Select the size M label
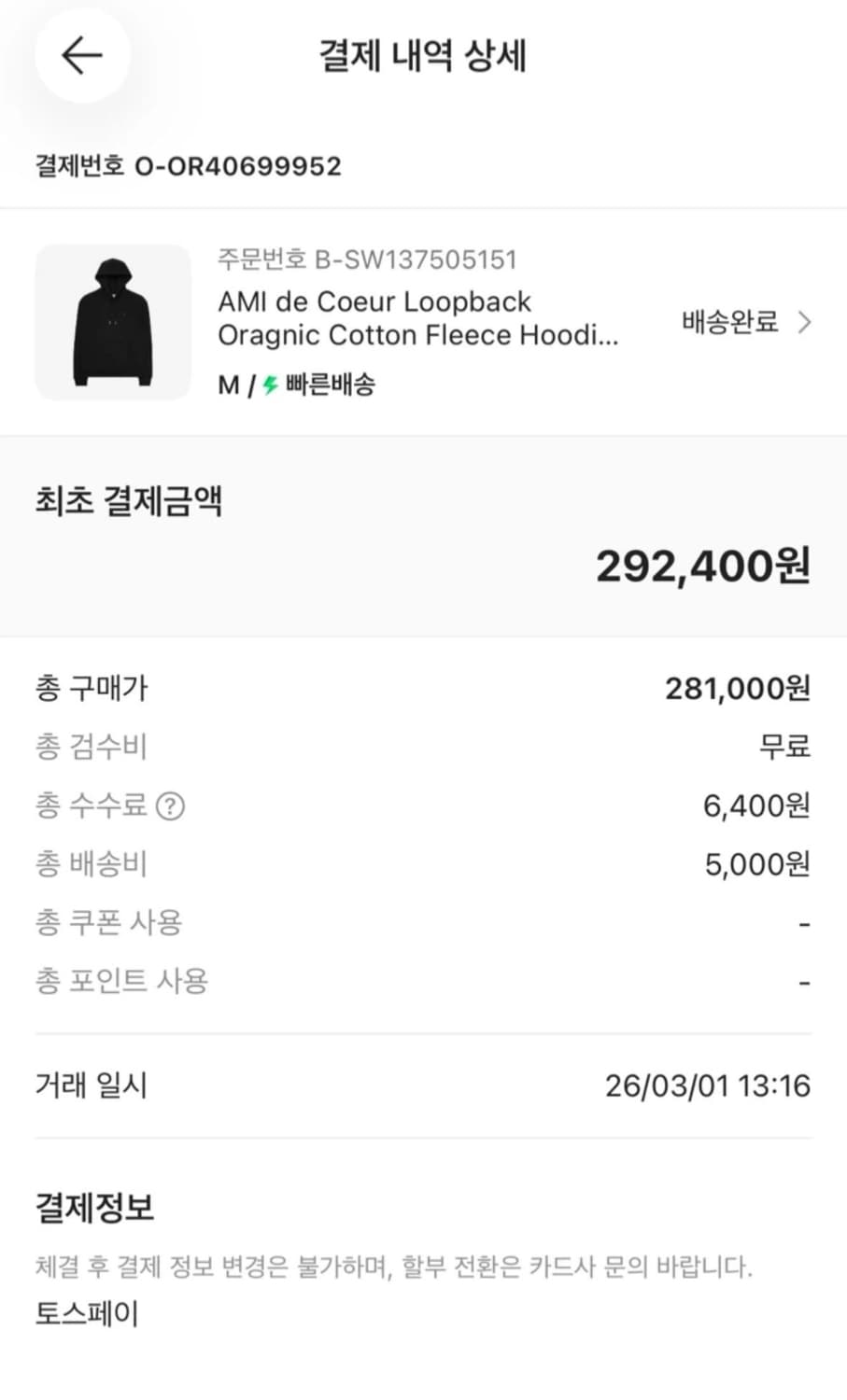 tap(227, 384)
